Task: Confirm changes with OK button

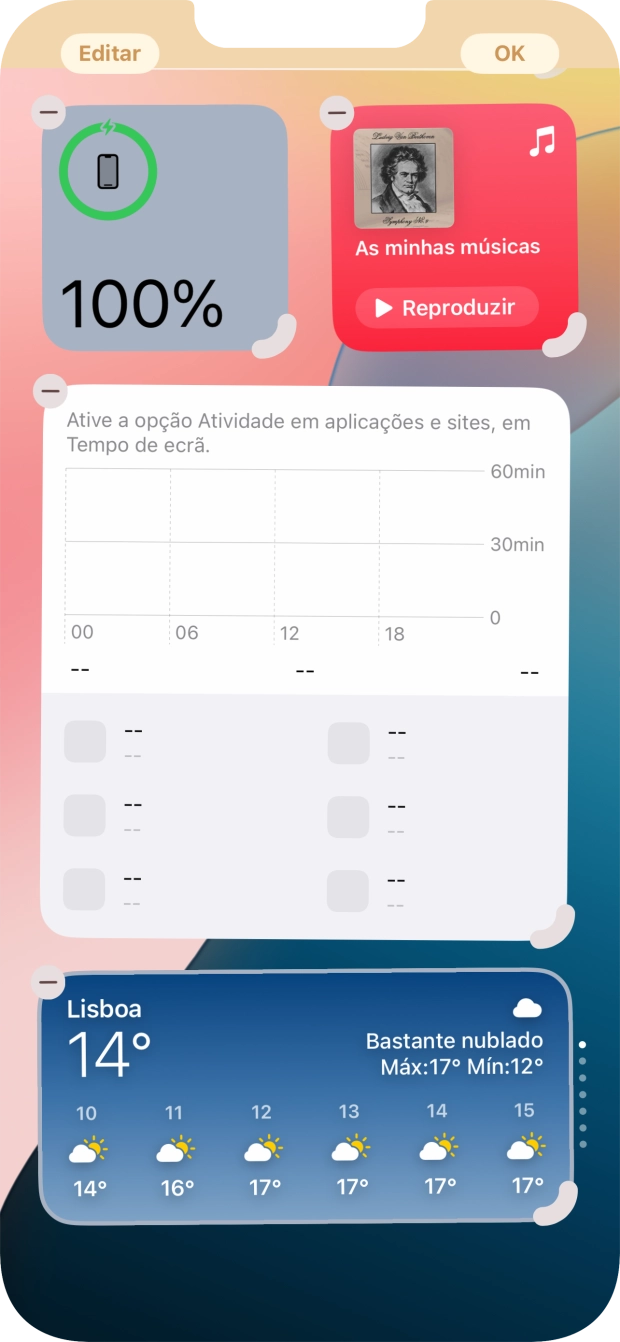Action: click(x=509, y=53)
